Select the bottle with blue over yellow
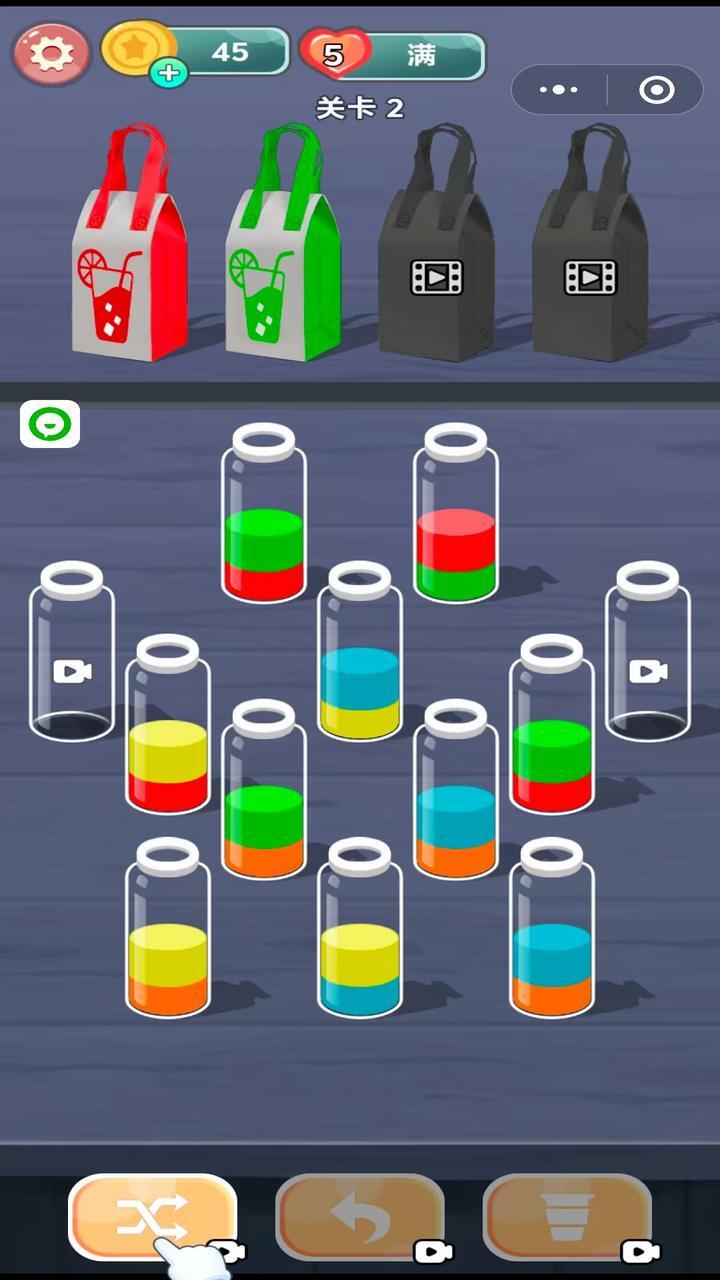 pyautogui.click(x=360, y=658)
